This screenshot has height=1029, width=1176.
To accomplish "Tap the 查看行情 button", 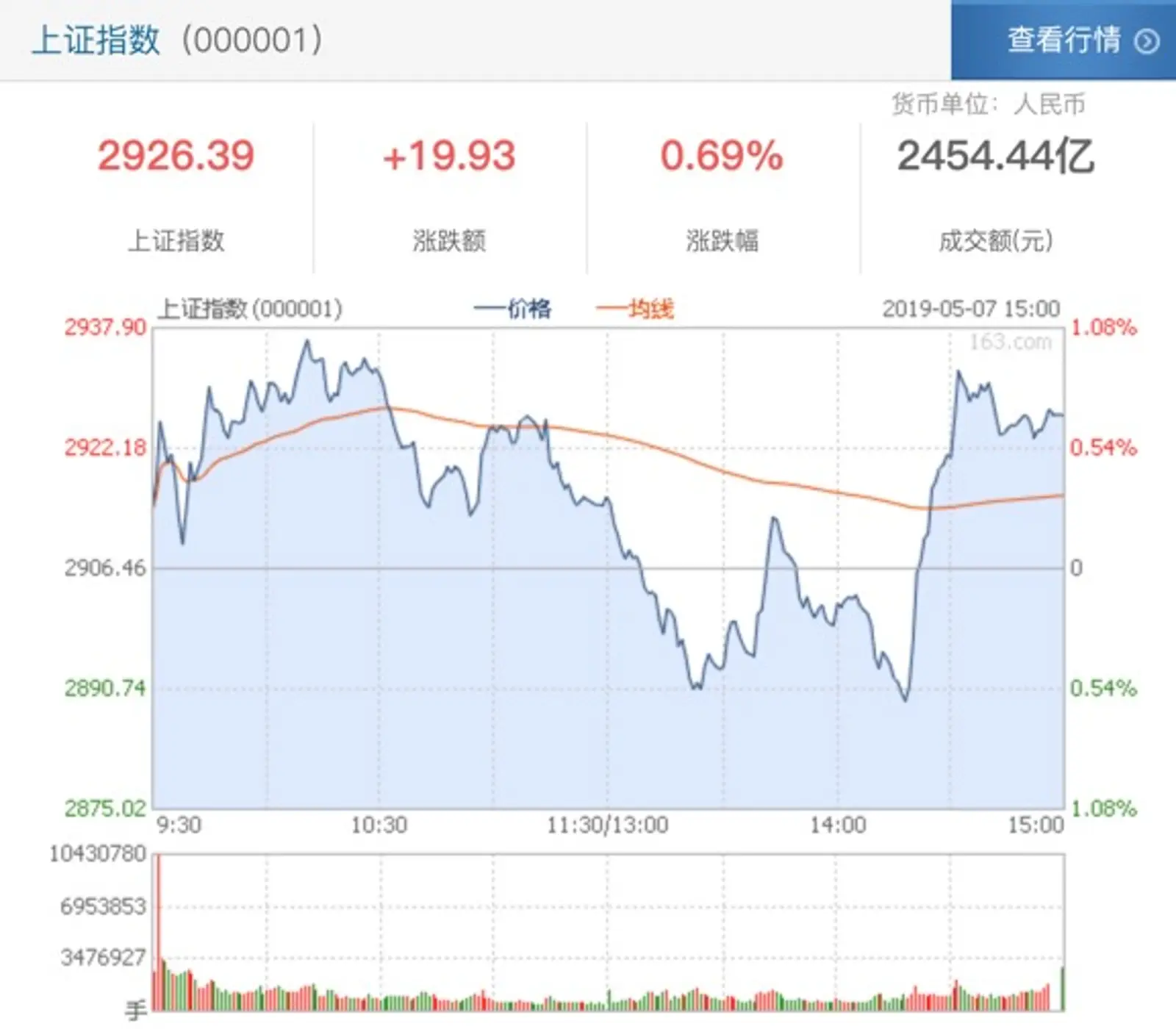I will click(x=1063, y=40).
